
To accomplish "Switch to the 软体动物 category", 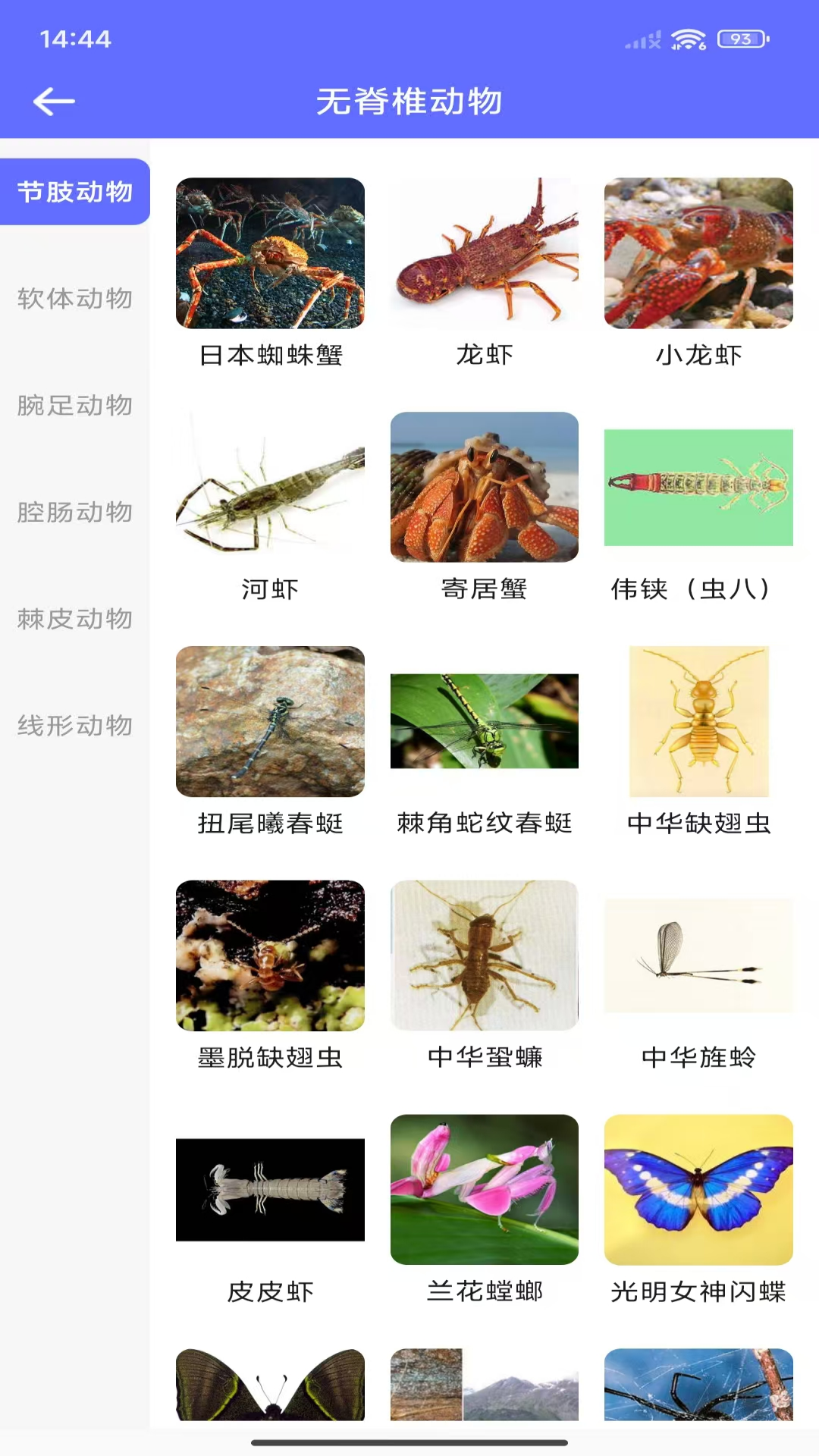I will point(74,299).
